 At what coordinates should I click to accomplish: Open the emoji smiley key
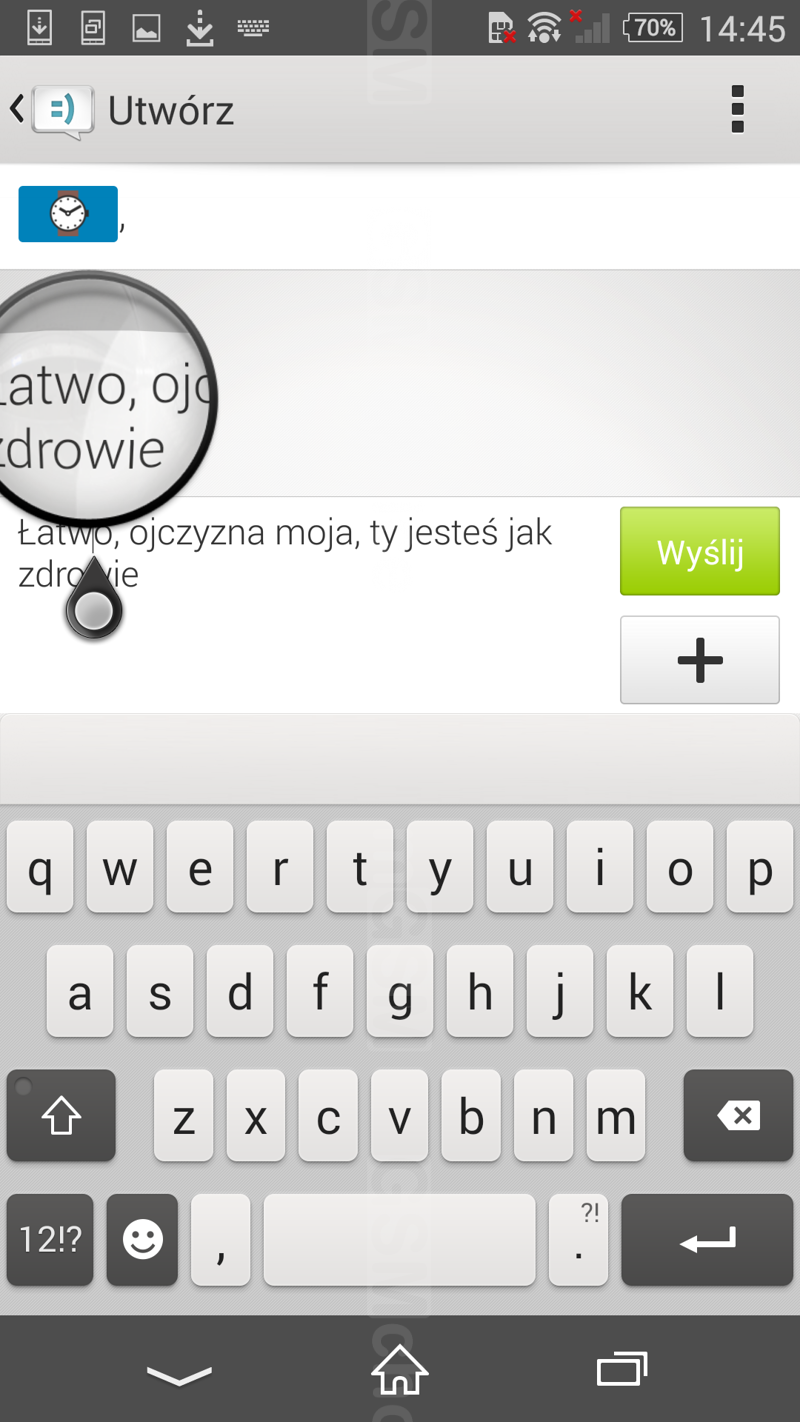point(142,1240)
